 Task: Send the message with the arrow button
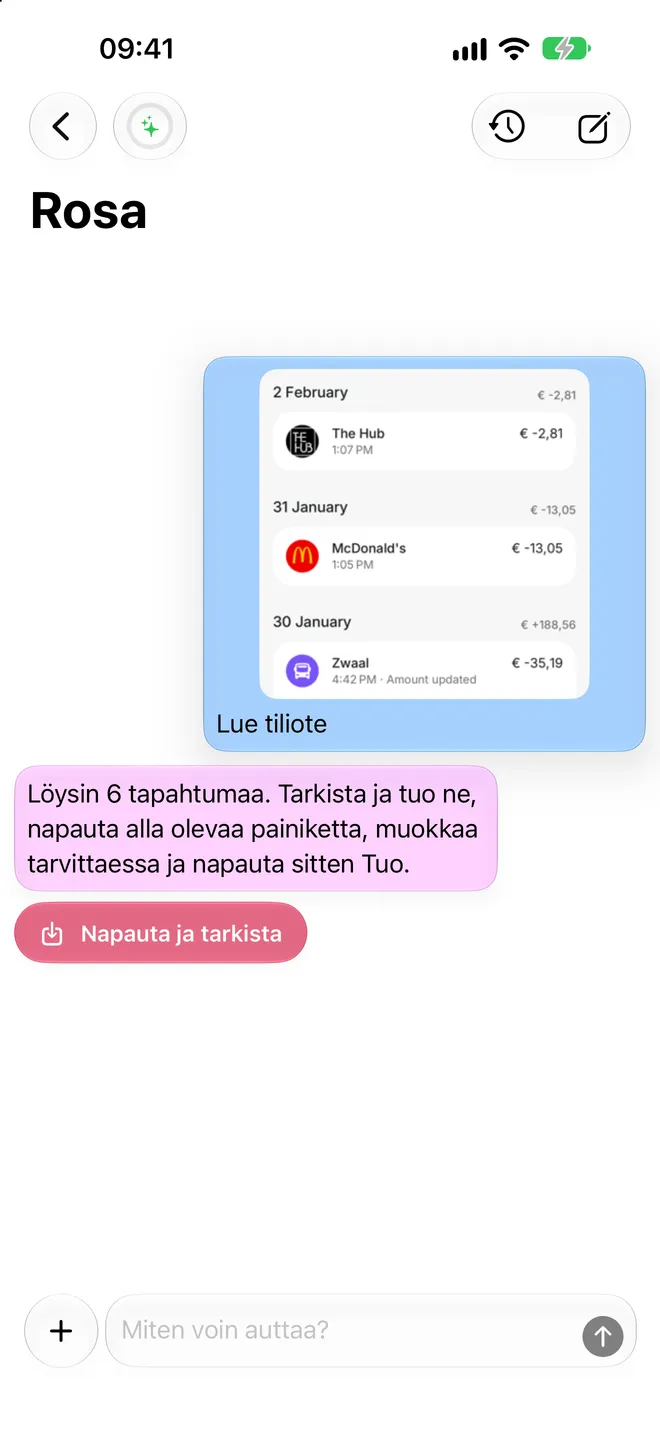point(603,1336)
